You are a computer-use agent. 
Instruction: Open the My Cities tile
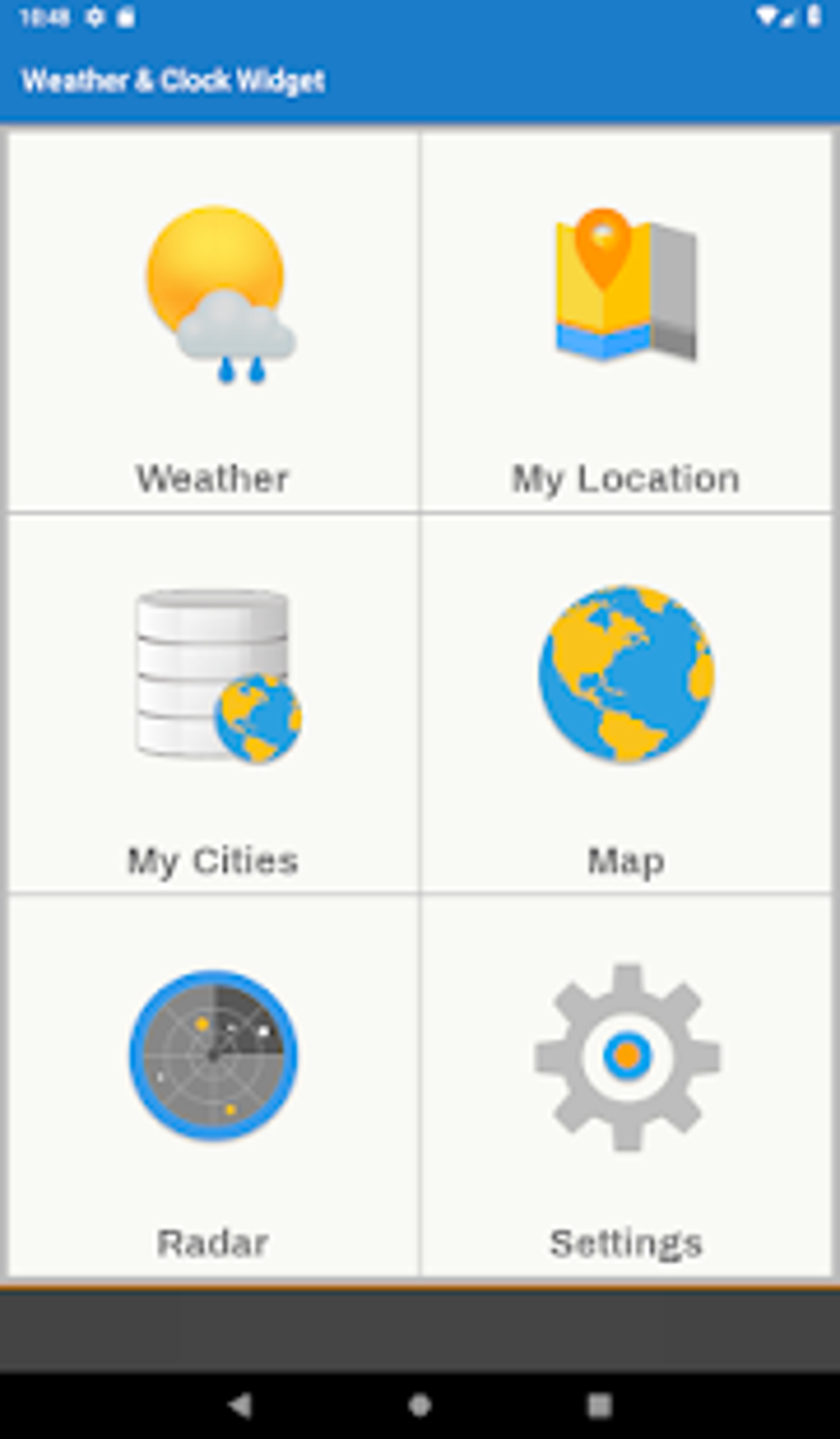[x=214, y=704]
